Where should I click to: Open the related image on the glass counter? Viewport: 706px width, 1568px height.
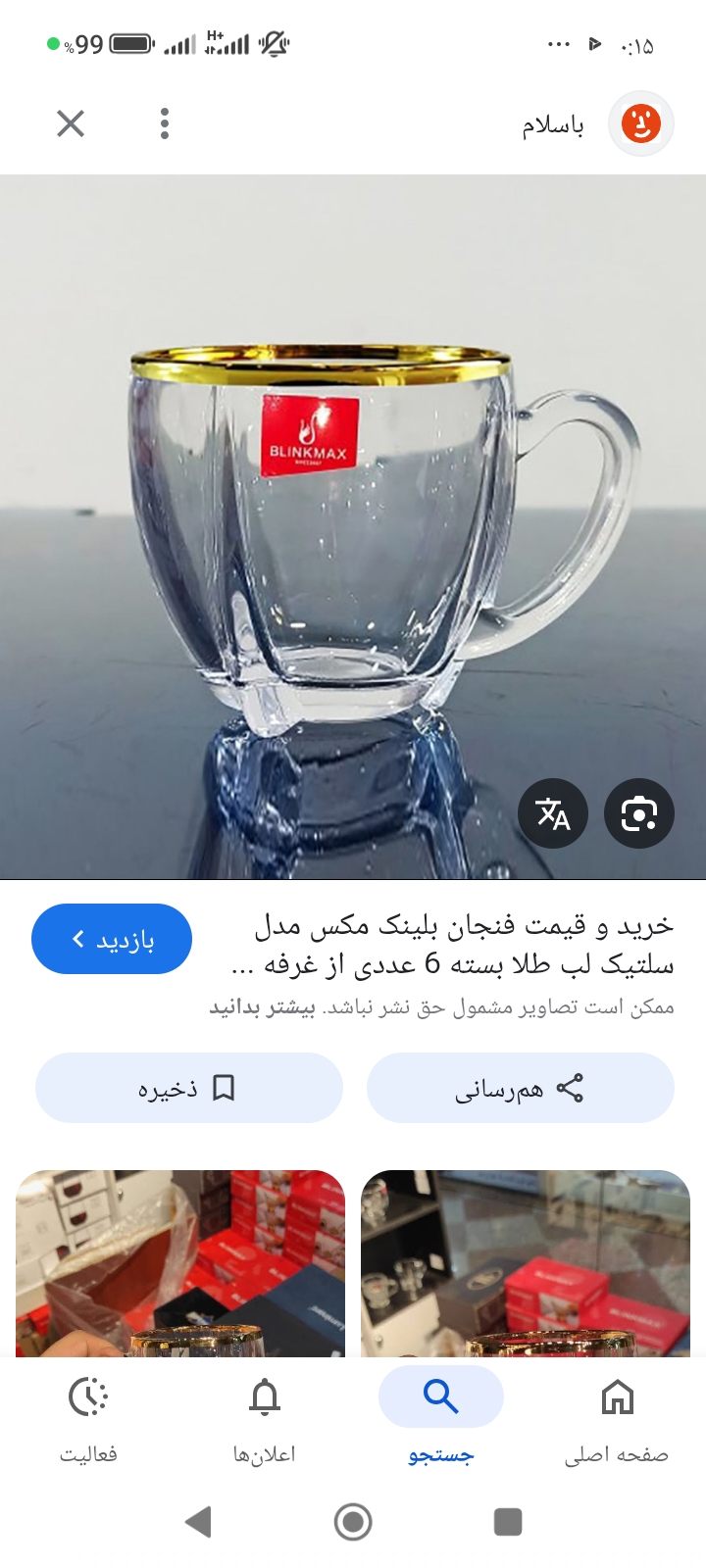coord(526,1263)
